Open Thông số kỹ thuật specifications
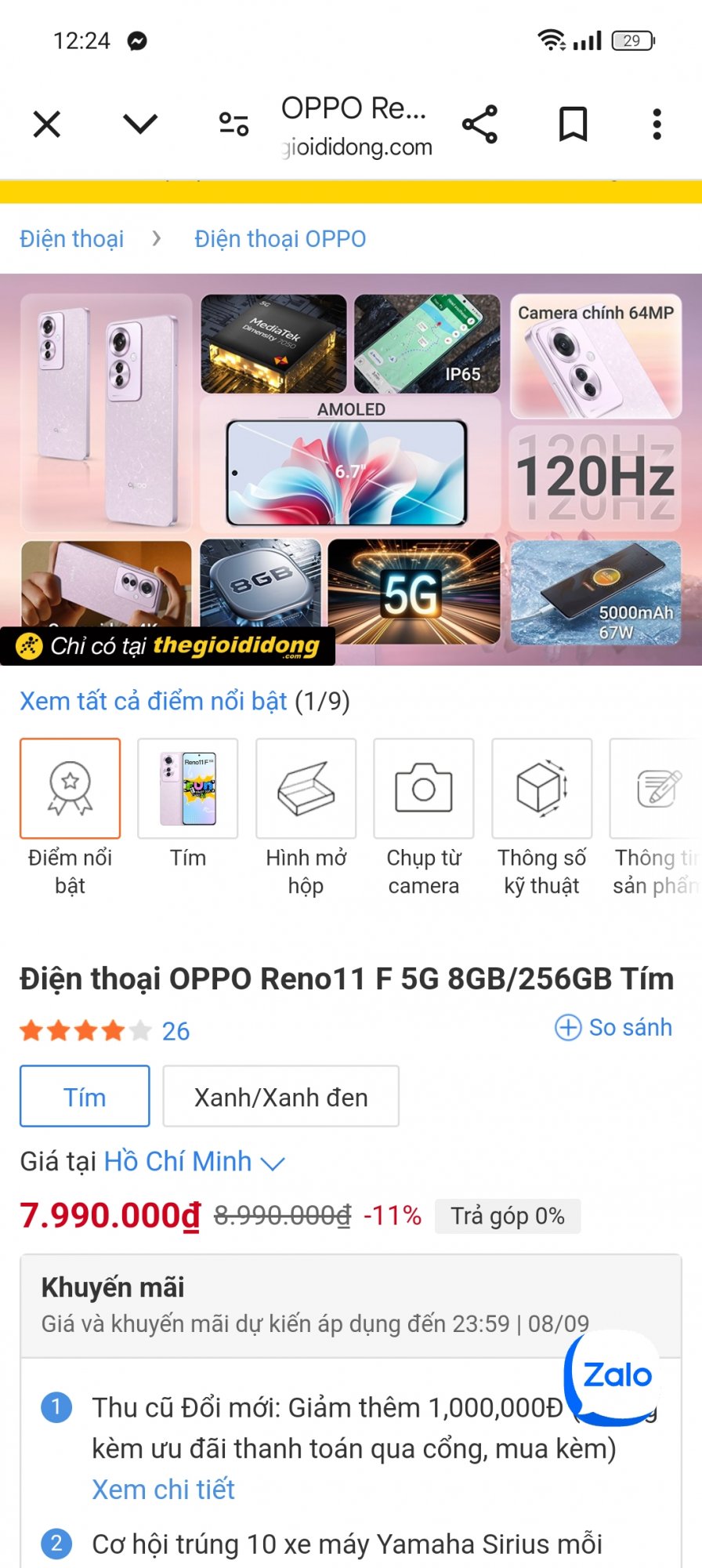702x1568 pixels. (541, 789)
